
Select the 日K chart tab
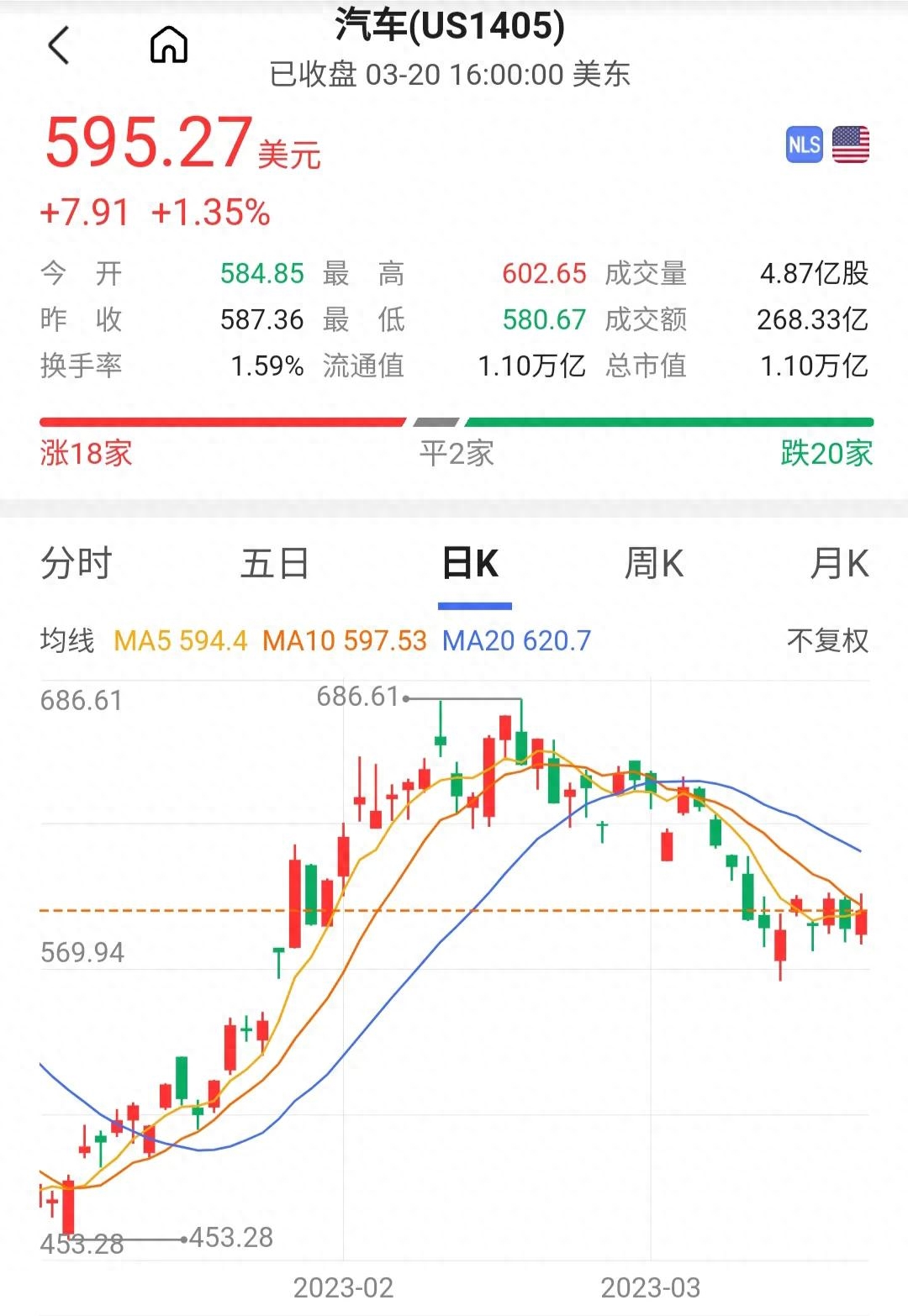point(473,563)
